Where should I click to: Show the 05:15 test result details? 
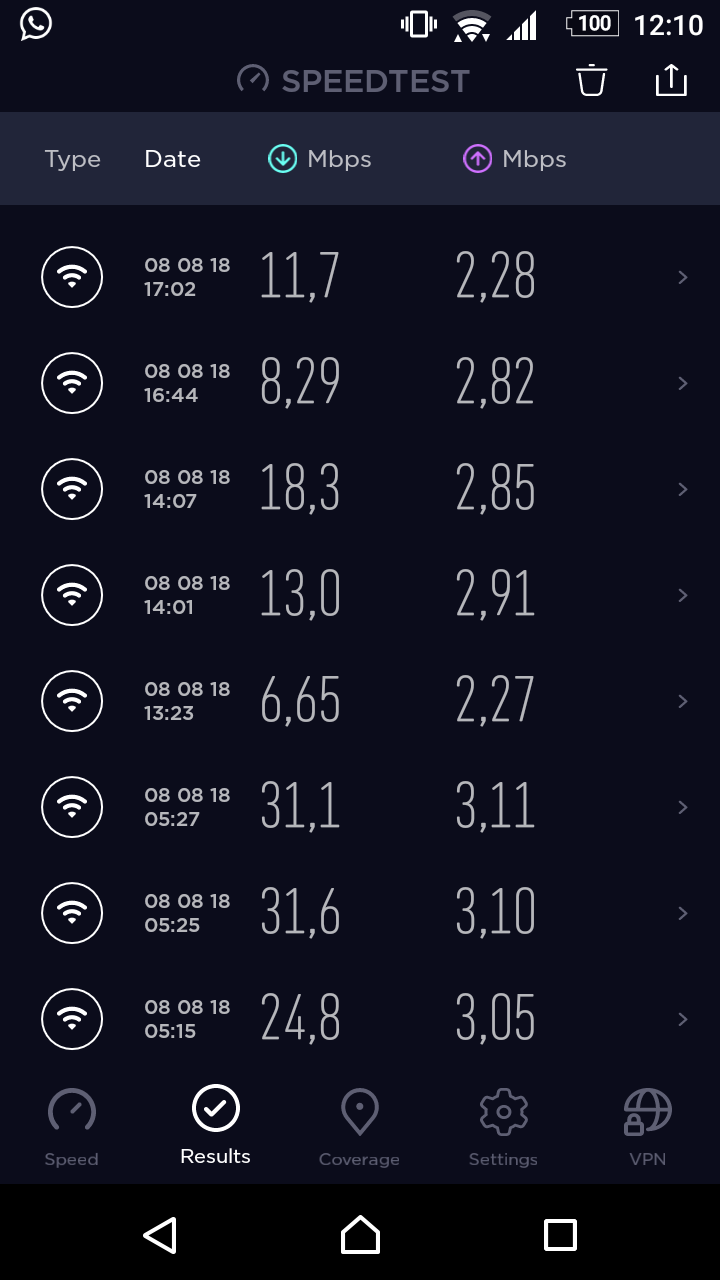[x=360, y=1019]
